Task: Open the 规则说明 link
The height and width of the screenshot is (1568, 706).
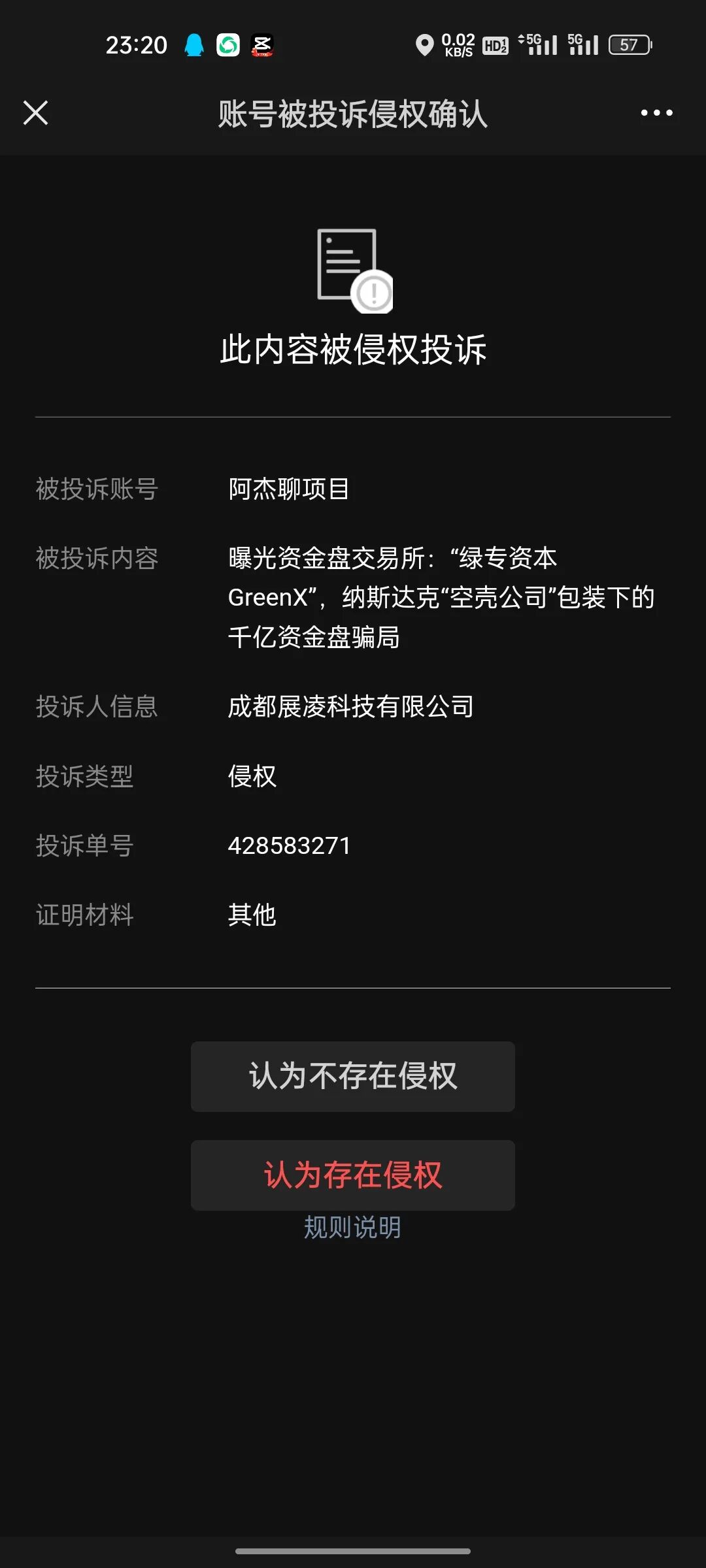Action: [x=352, y=1228]
